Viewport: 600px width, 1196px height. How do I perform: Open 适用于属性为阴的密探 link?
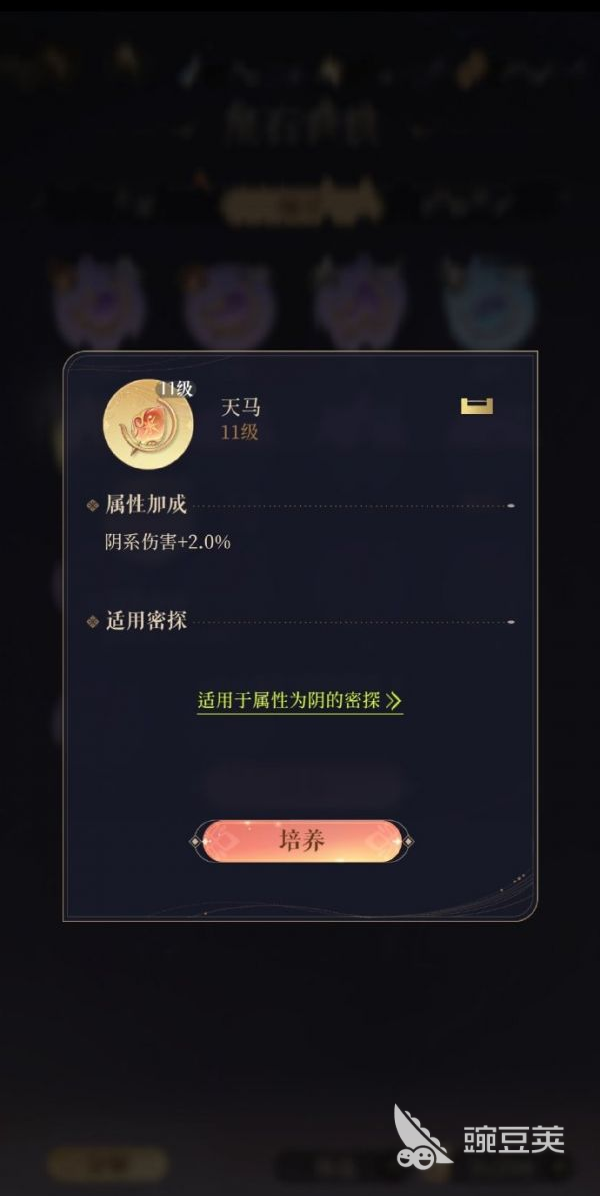299,701
